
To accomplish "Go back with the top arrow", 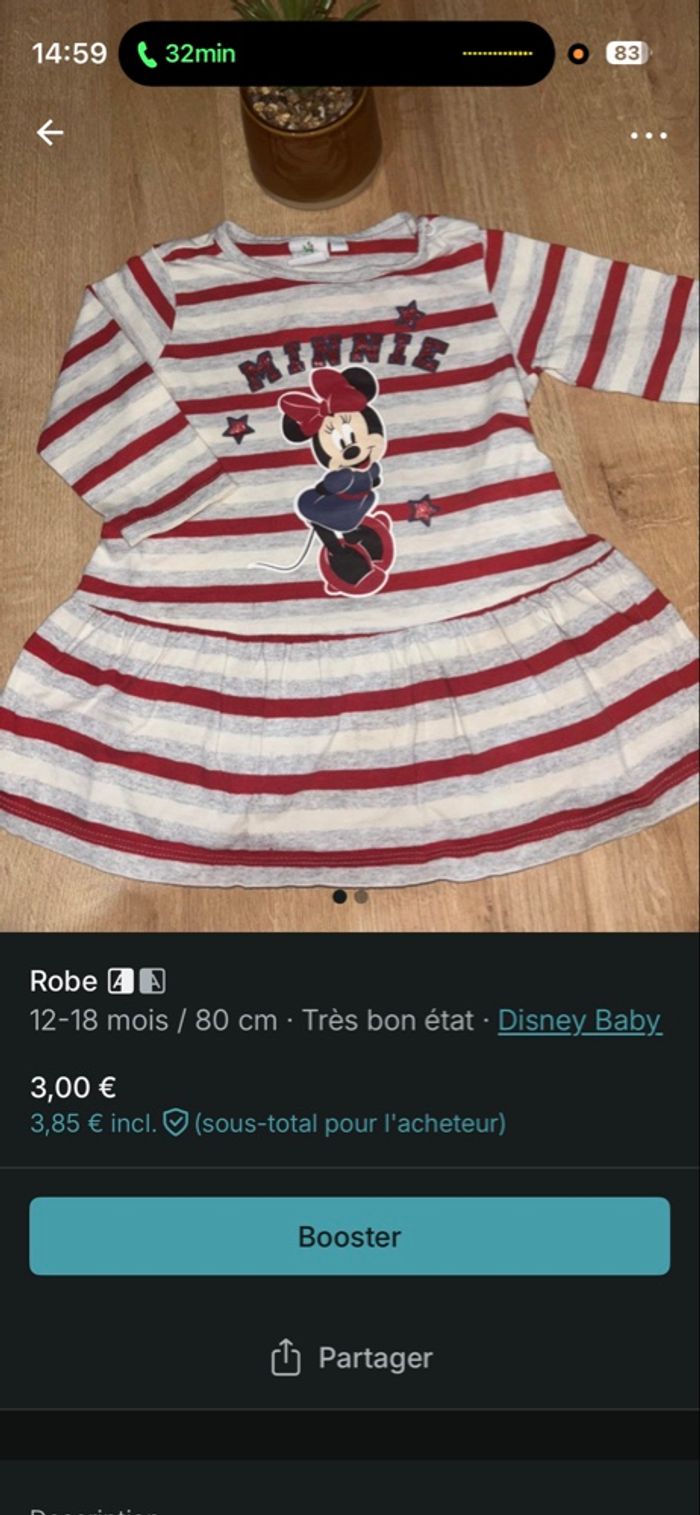I will click(x=49, y=133).
